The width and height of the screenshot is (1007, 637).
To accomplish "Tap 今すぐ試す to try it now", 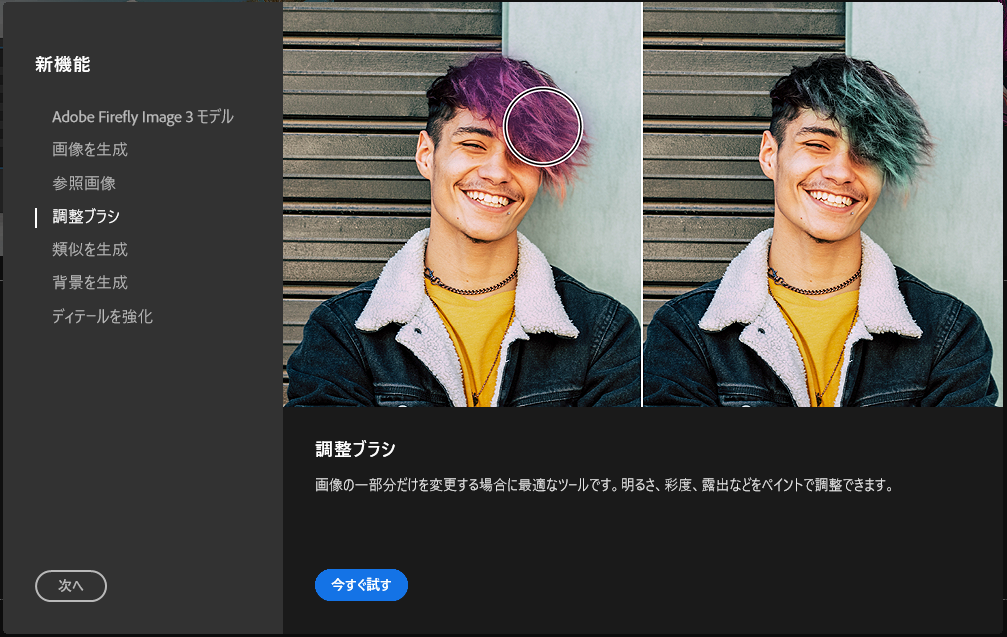I will click(361, 585).
